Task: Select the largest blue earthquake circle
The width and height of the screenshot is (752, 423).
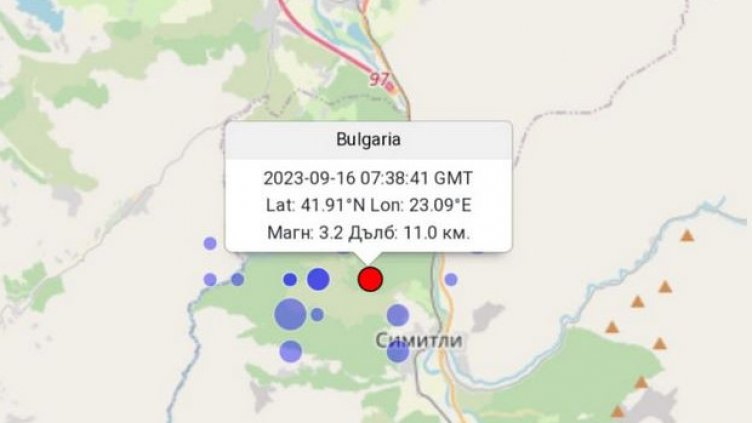Action: click(290, 314)
